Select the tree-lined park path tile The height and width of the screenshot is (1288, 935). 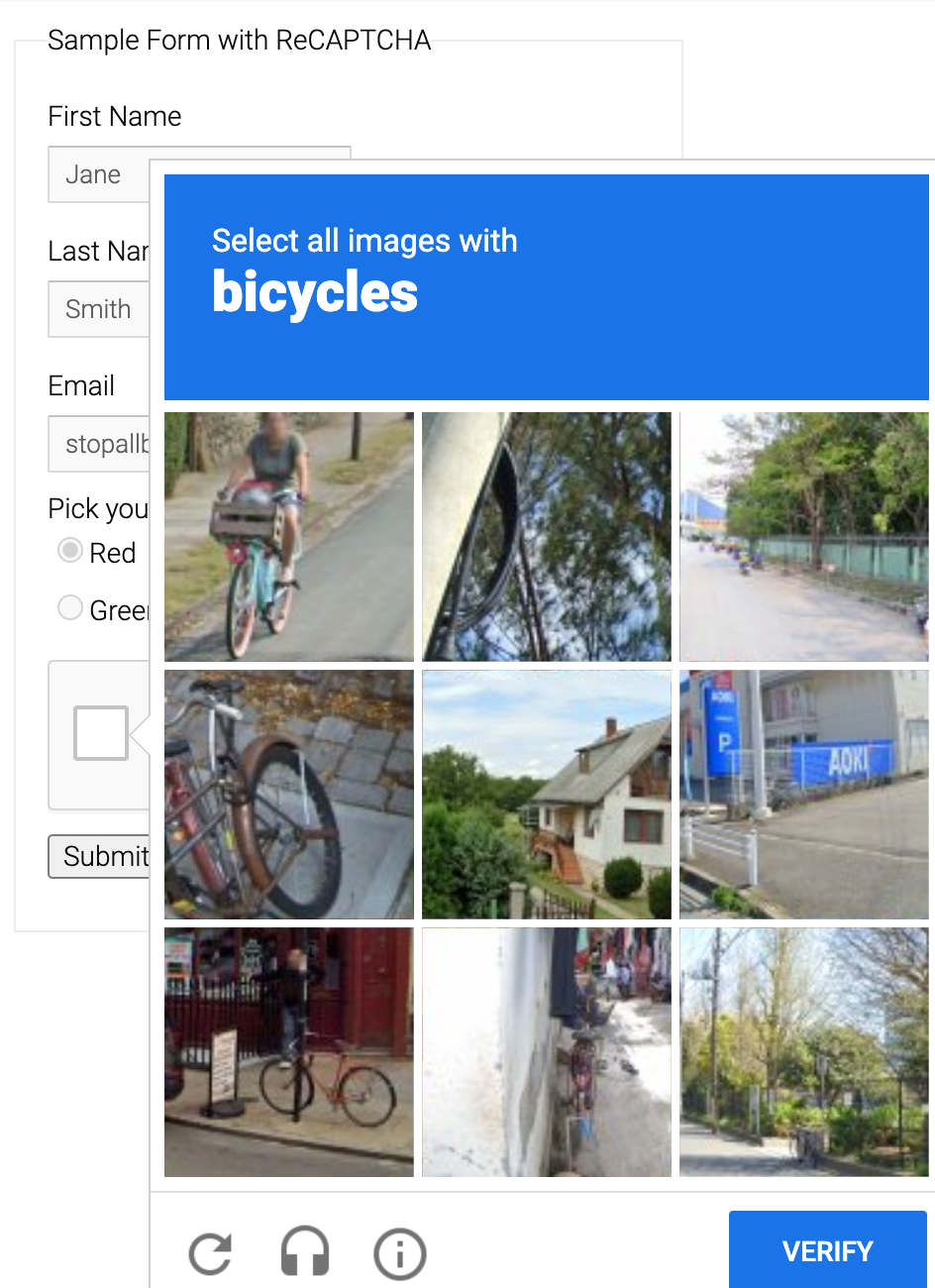coord(804,1051)
